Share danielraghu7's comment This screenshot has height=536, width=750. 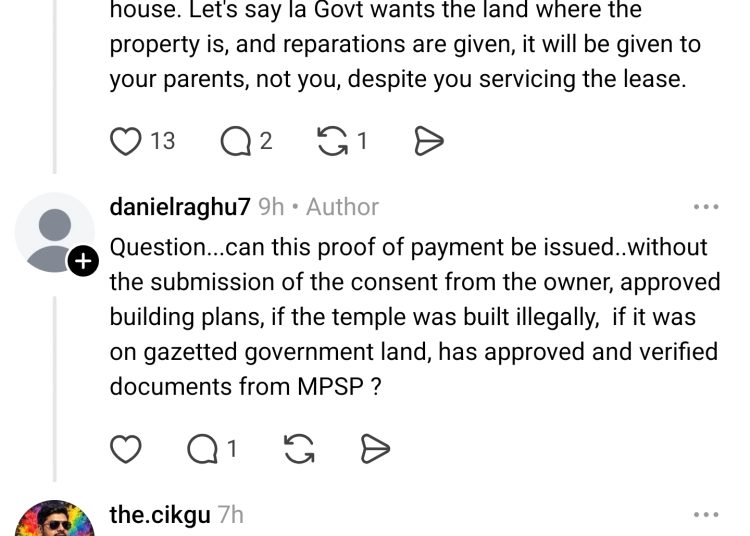point(374,450)
